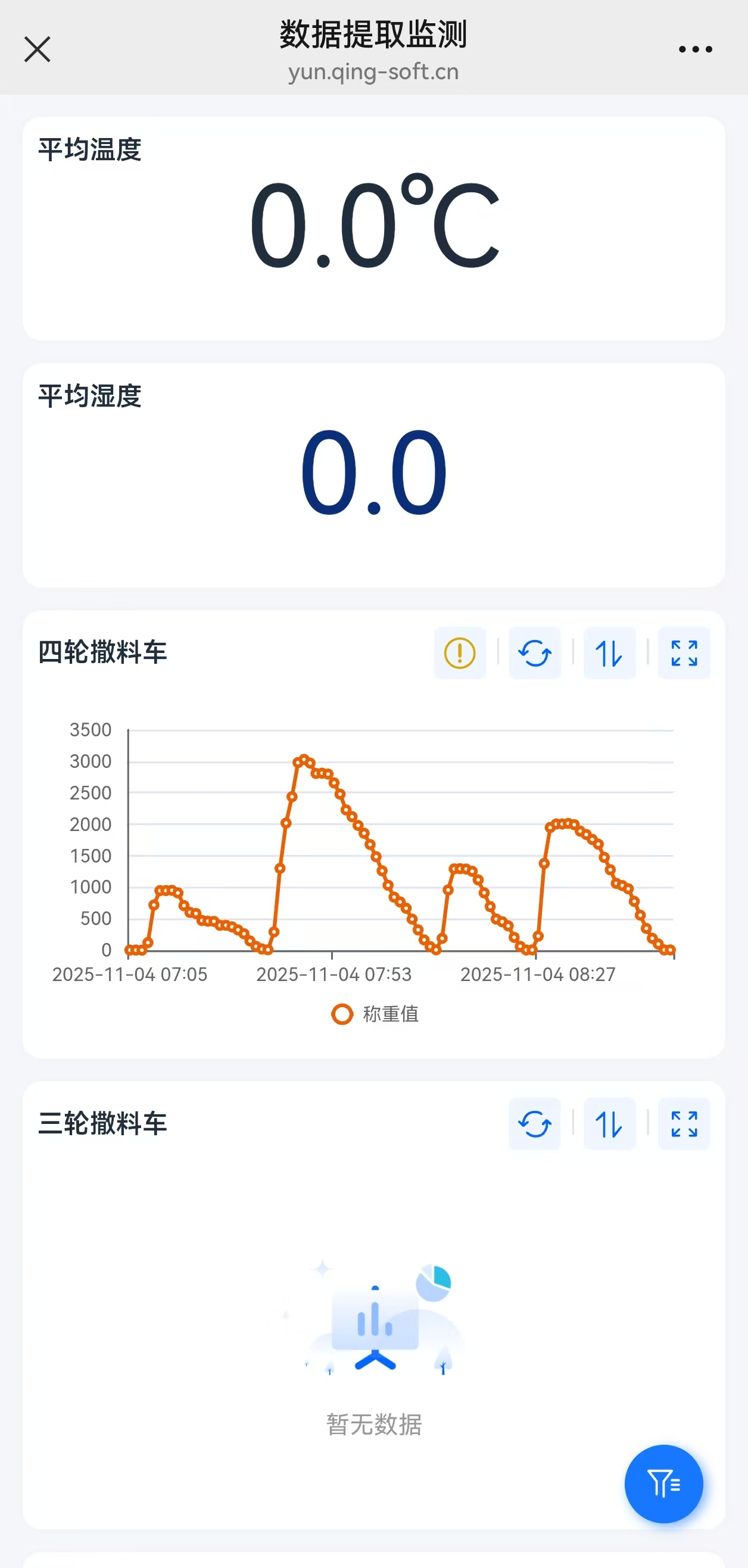Open the floating filter button
748x1568 pixels.
click(663, 1483)
